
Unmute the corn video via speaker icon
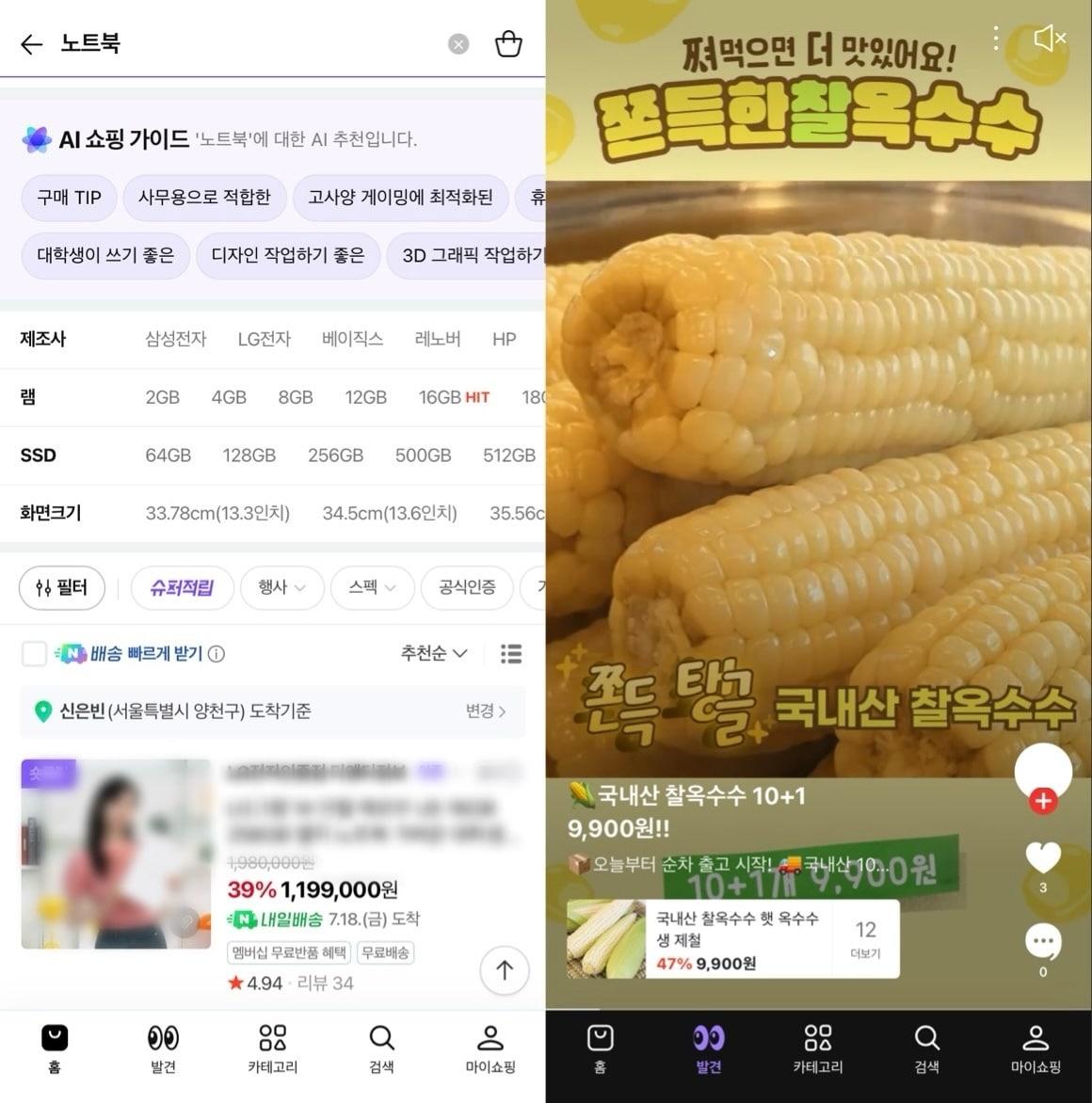[1049, 38]
